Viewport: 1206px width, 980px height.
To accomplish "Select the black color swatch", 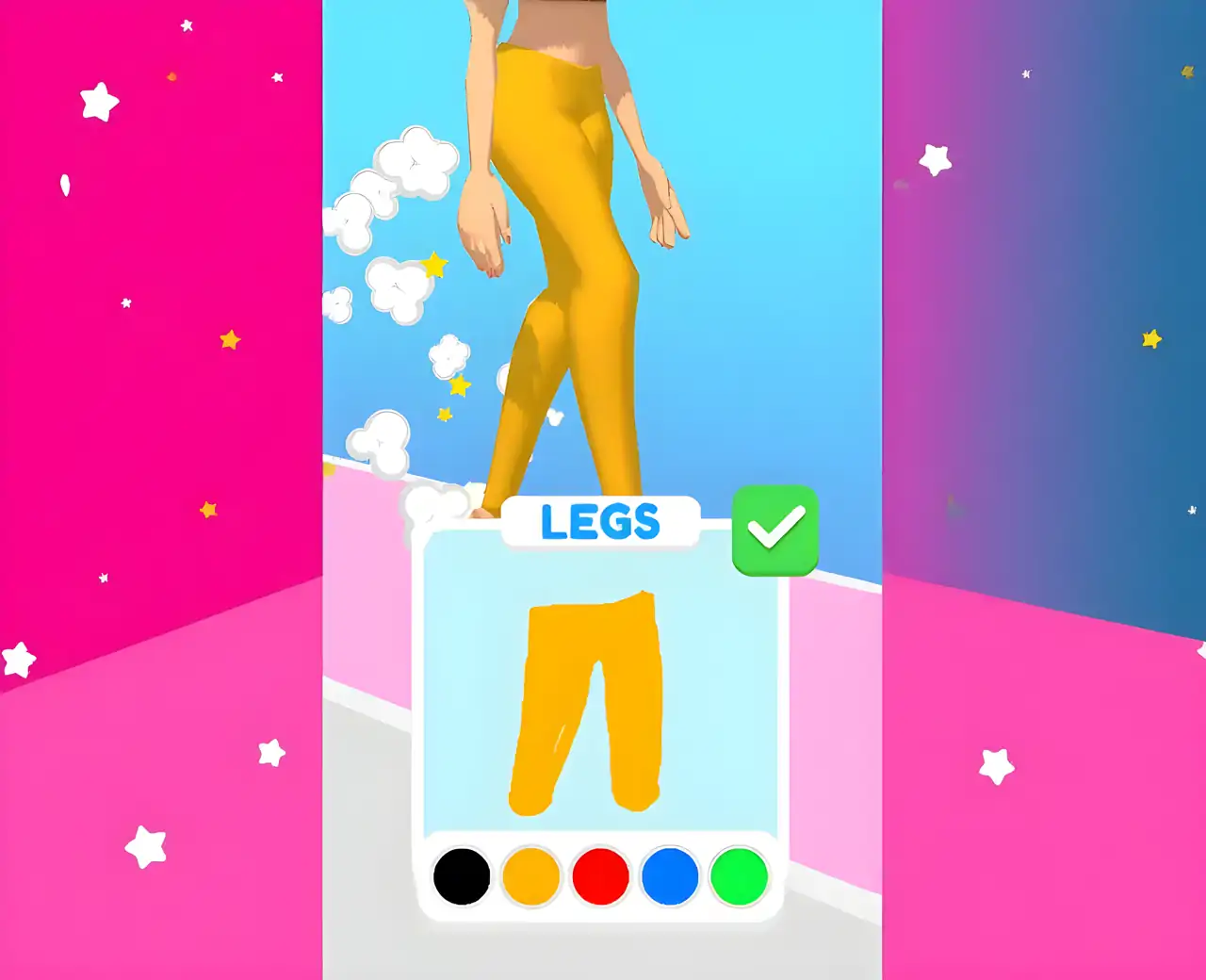I will 462,876.
